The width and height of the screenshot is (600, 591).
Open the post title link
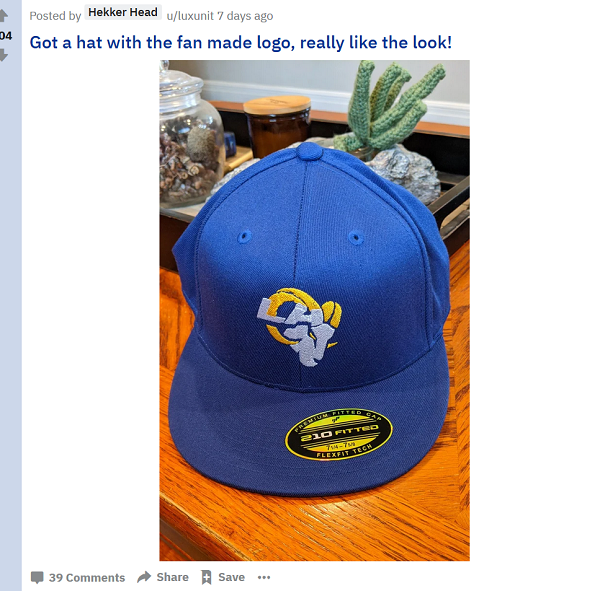tap(240, 42)
